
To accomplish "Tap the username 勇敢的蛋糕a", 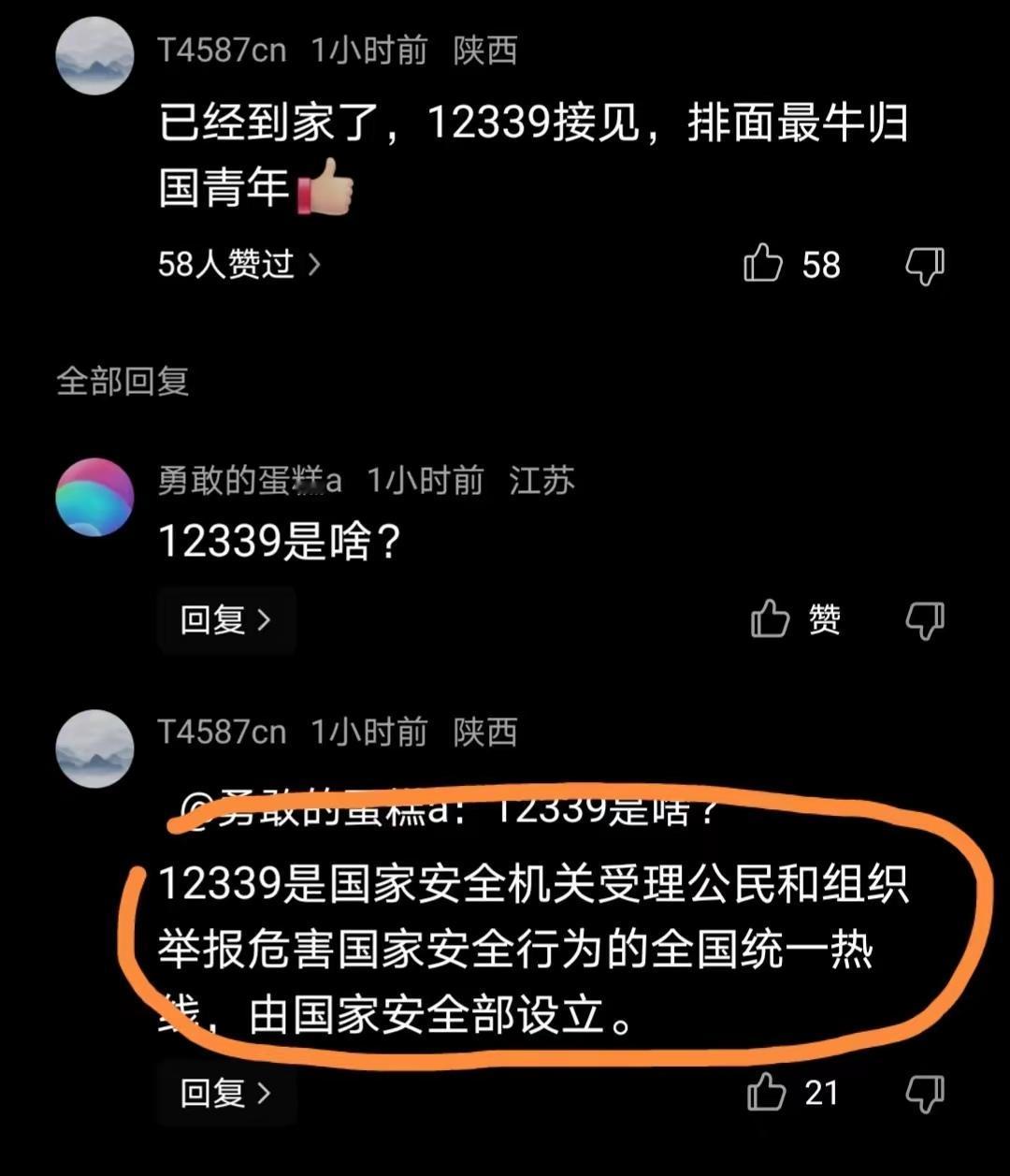I will [x=249, y=480].
